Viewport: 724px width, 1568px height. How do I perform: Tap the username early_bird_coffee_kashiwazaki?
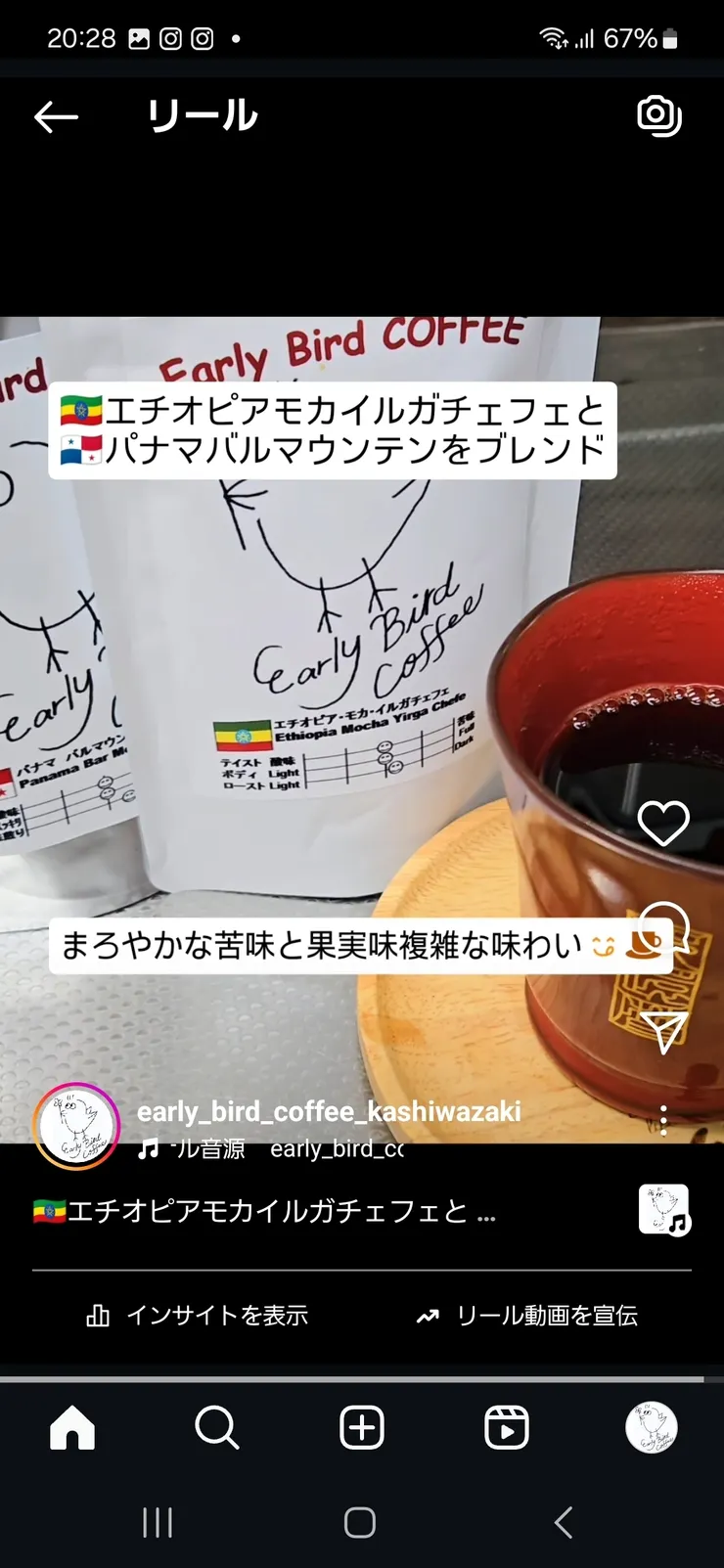(329, 1111)
